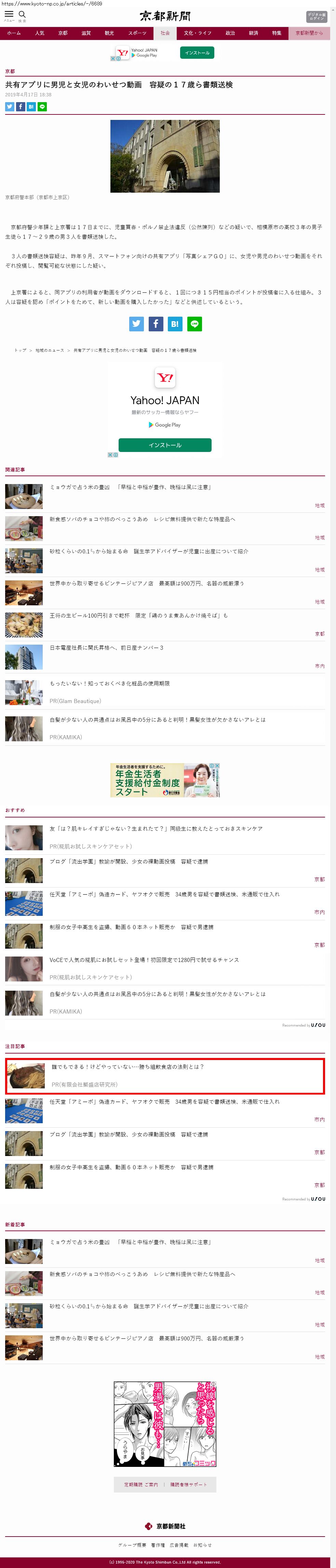Open the search icon in header
This screenshot has height=1568, width=336.
click(x=23, y=15)
